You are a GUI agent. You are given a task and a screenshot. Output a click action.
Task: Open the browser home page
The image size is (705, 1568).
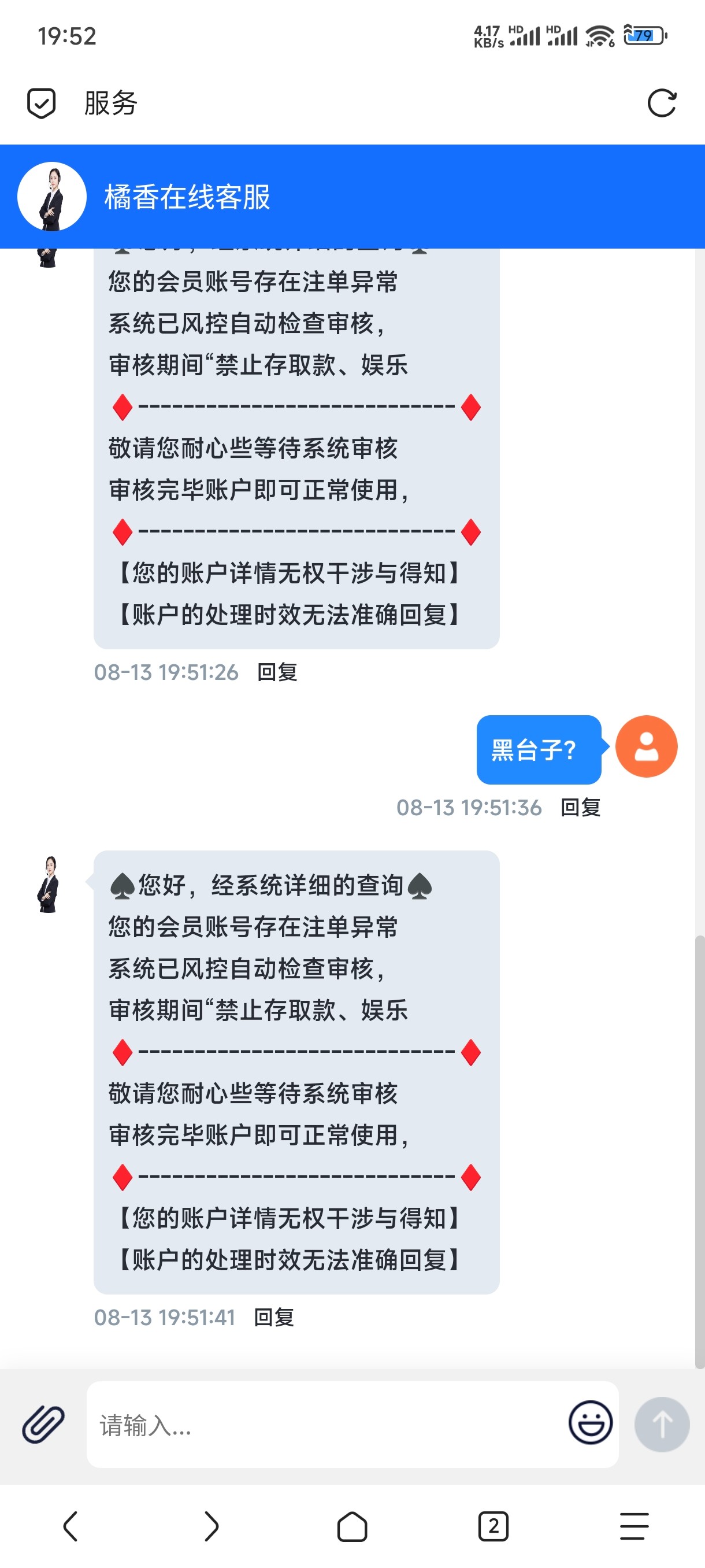352,1526
